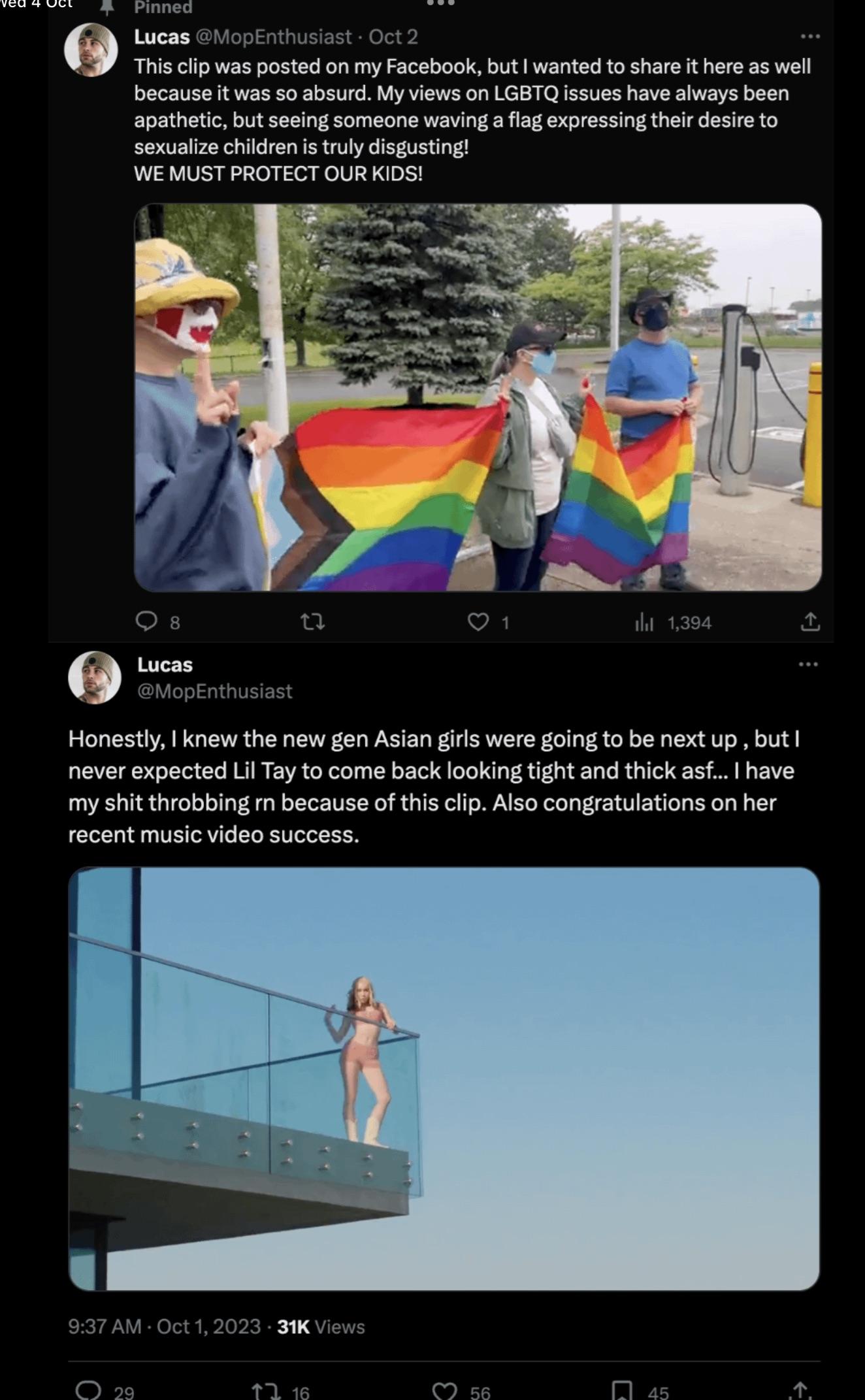Play the rainbow flags video clip
Screen dimensions: 865x1400
point(478,397)
